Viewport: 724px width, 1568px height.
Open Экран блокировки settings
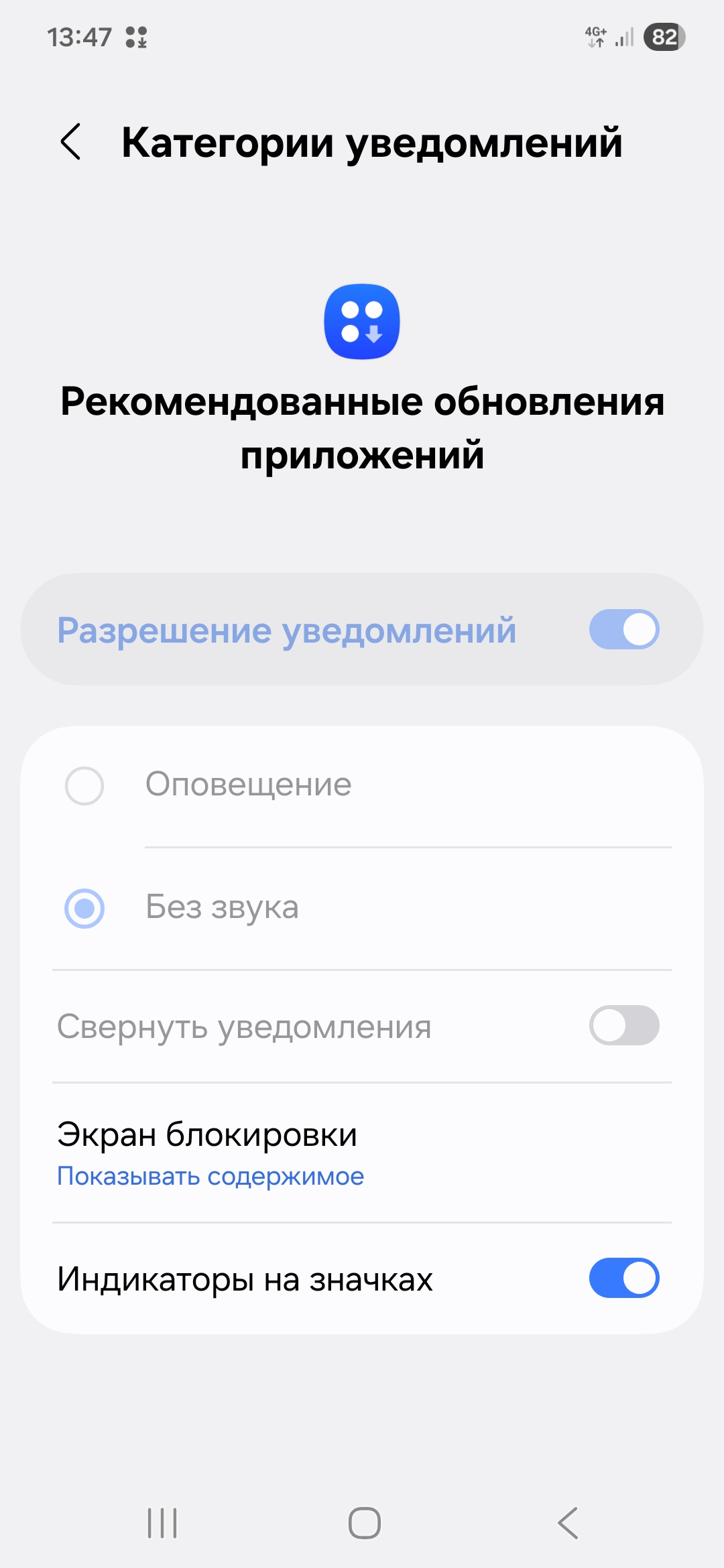point(362,1153)
